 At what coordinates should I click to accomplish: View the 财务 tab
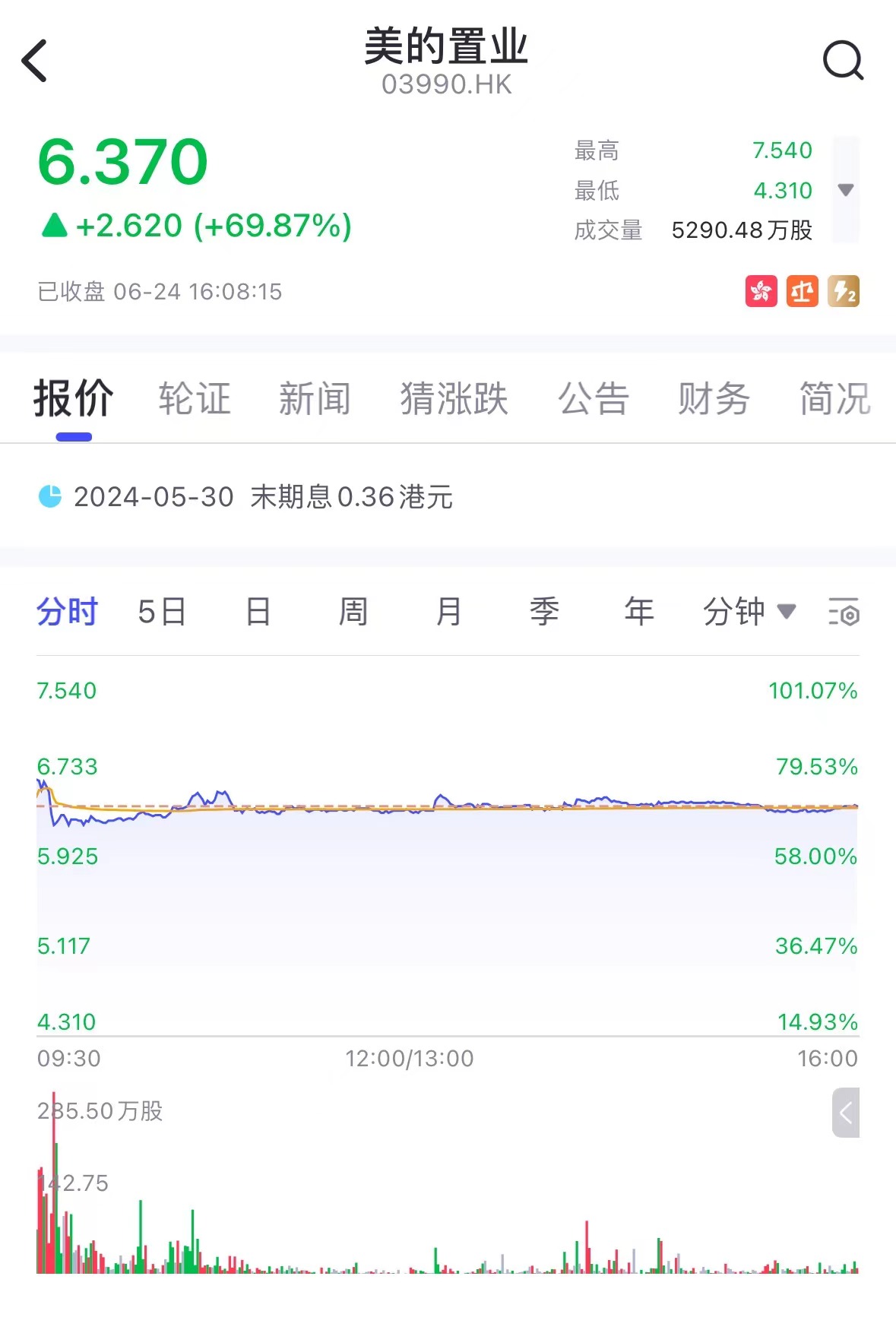tap(714, 399)
